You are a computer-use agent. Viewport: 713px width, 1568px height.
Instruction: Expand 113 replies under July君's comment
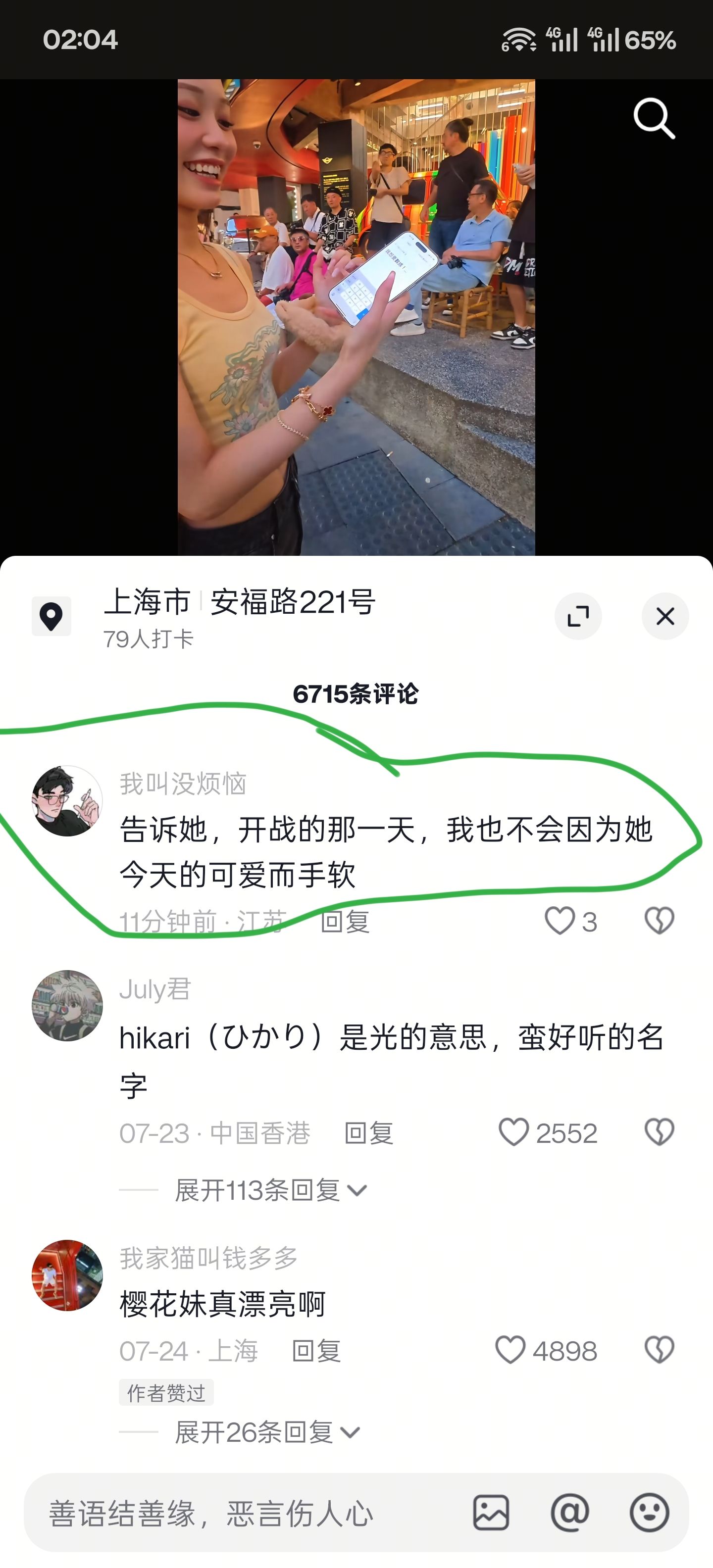(271, 1189)
